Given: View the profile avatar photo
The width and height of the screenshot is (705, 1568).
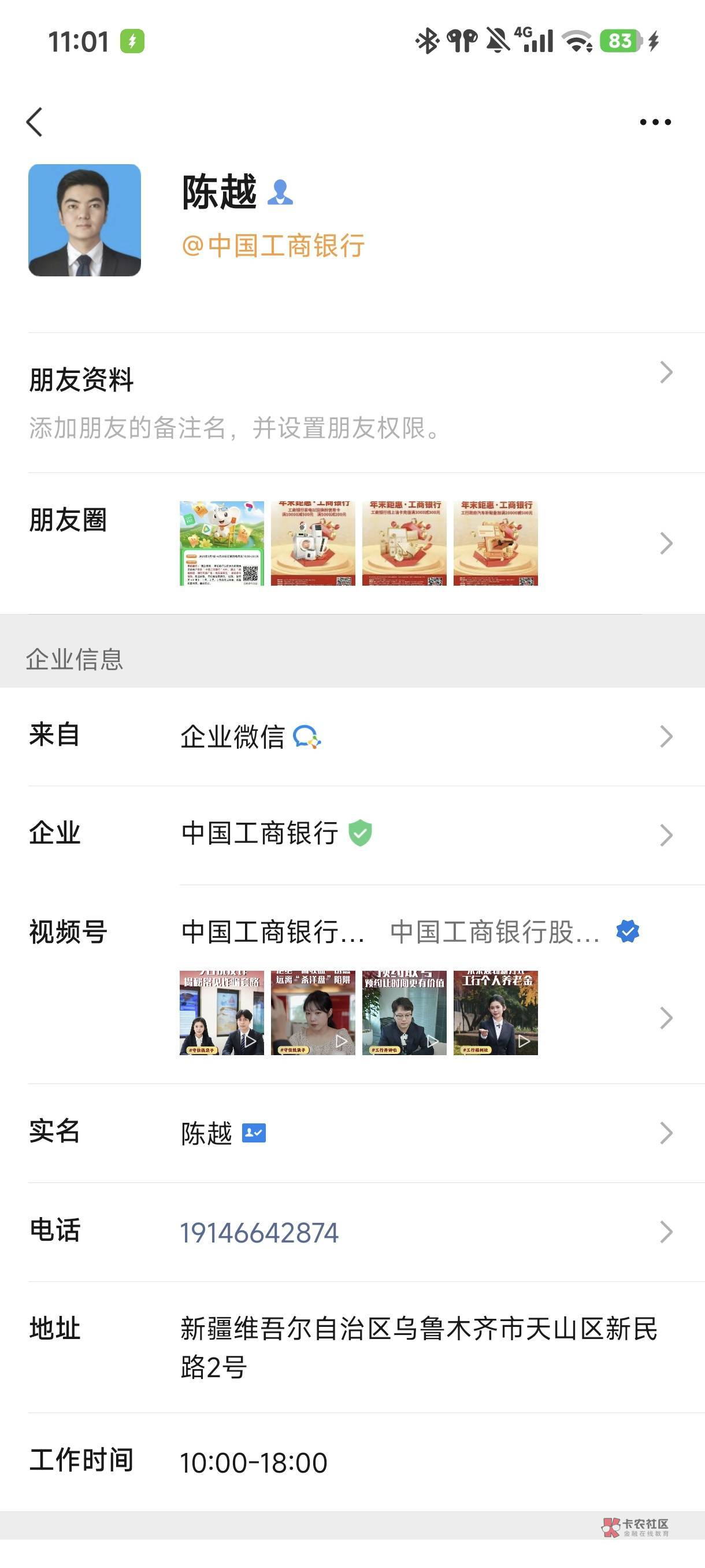Looking at the screenshot, I should [84, 220].
